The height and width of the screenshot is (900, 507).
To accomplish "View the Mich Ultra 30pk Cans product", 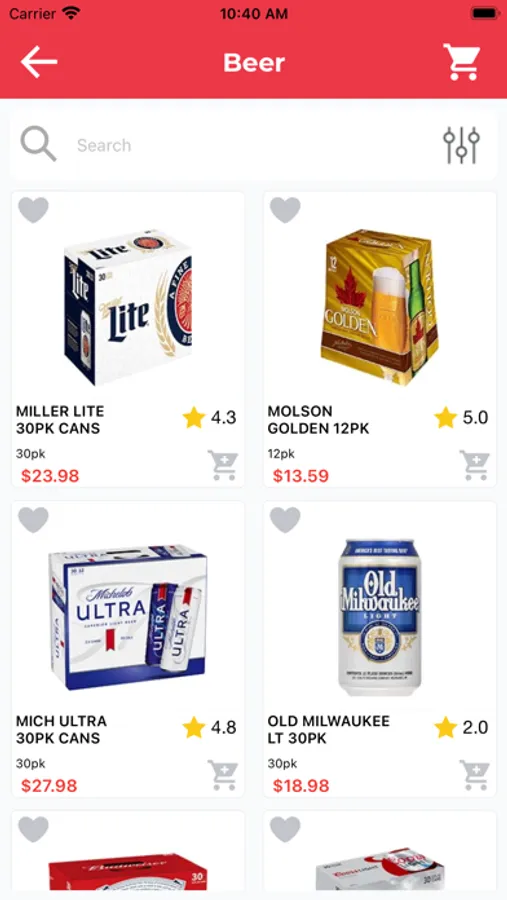I will pyautogui.click(x=128, y=649).
